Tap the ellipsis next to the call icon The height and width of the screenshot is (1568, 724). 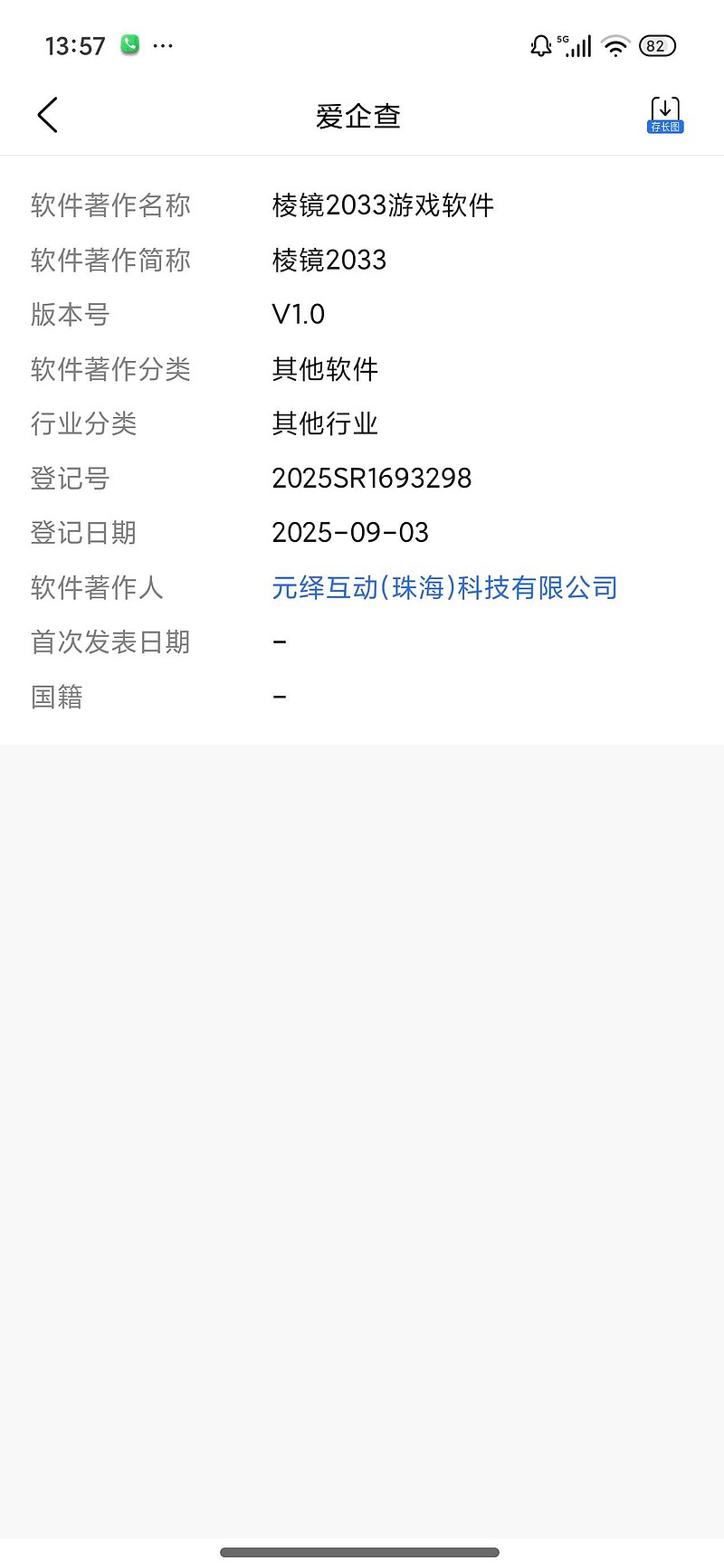[163, 45]
